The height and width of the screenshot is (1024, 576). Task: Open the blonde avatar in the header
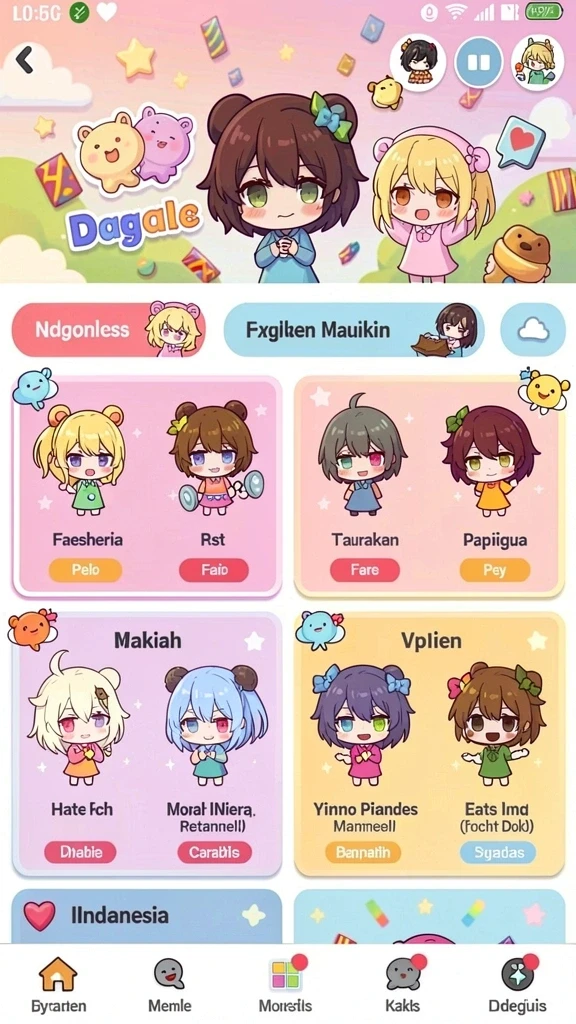tap(537, 63)
